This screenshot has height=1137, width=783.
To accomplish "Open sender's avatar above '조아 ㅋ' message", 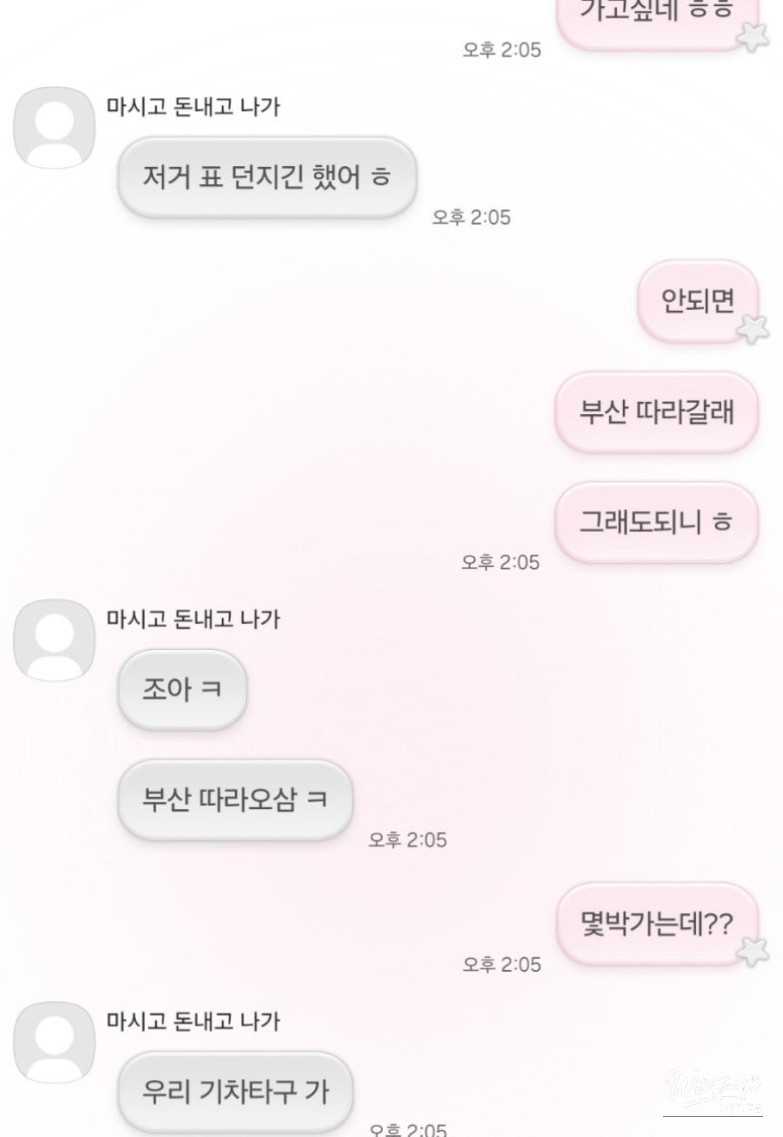I will (54, 641).
